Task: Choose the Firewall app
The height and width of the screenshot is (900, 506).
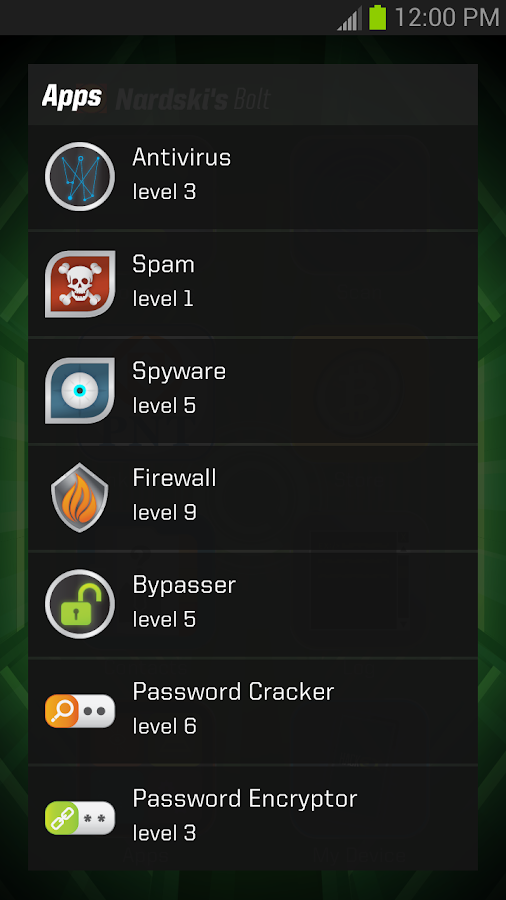Action: coord(253,497)
